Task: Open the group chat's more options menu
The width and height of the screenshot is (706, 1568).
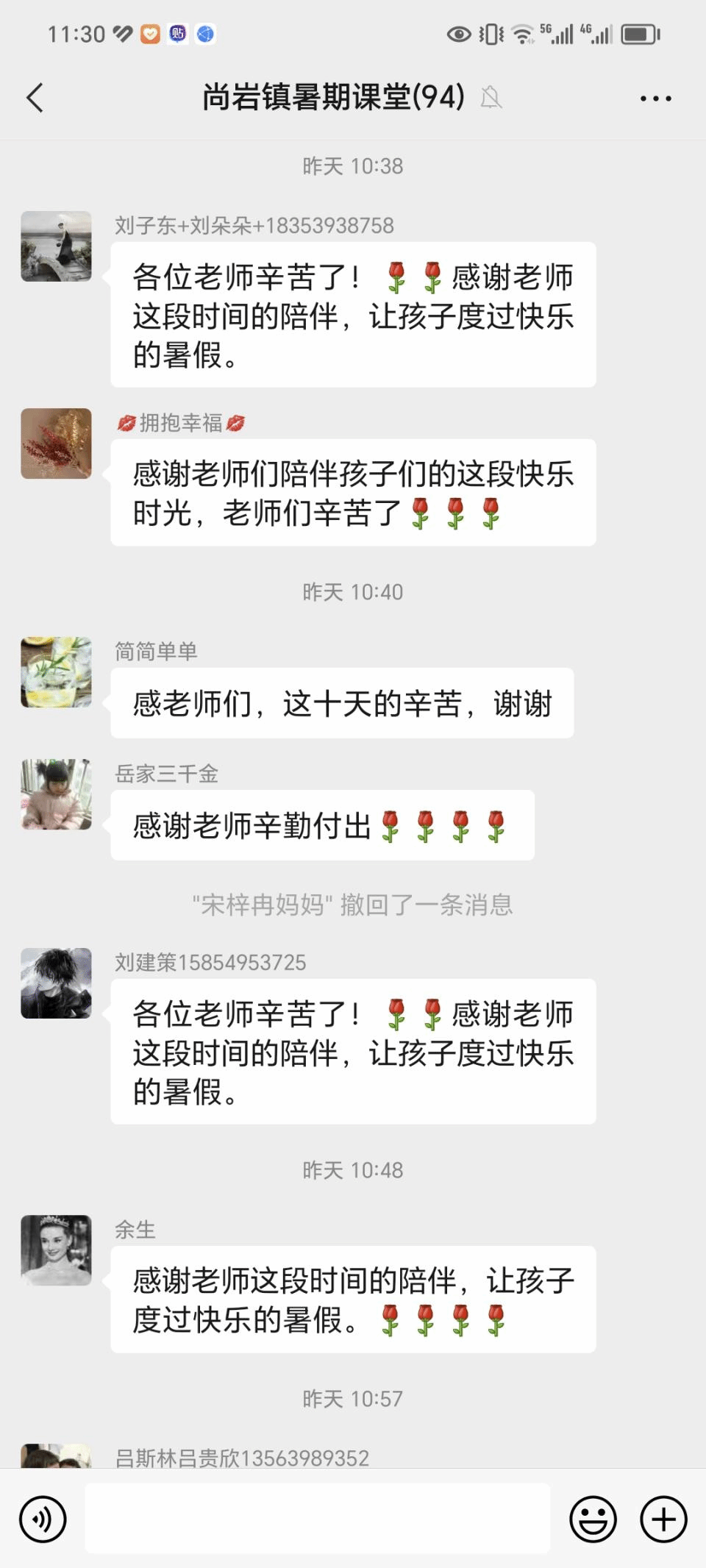Action: click(x=655, y=98)
